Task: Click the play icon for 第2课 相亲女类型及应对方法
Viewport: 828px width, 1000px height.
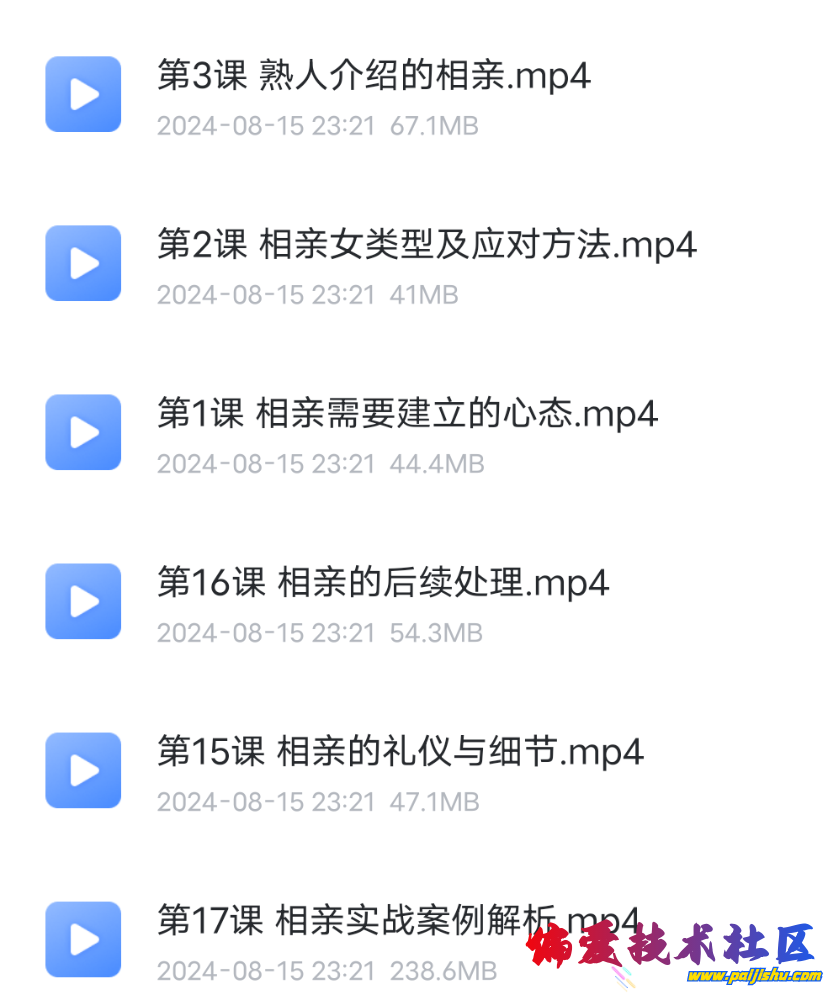Action: tap(83, 263)
